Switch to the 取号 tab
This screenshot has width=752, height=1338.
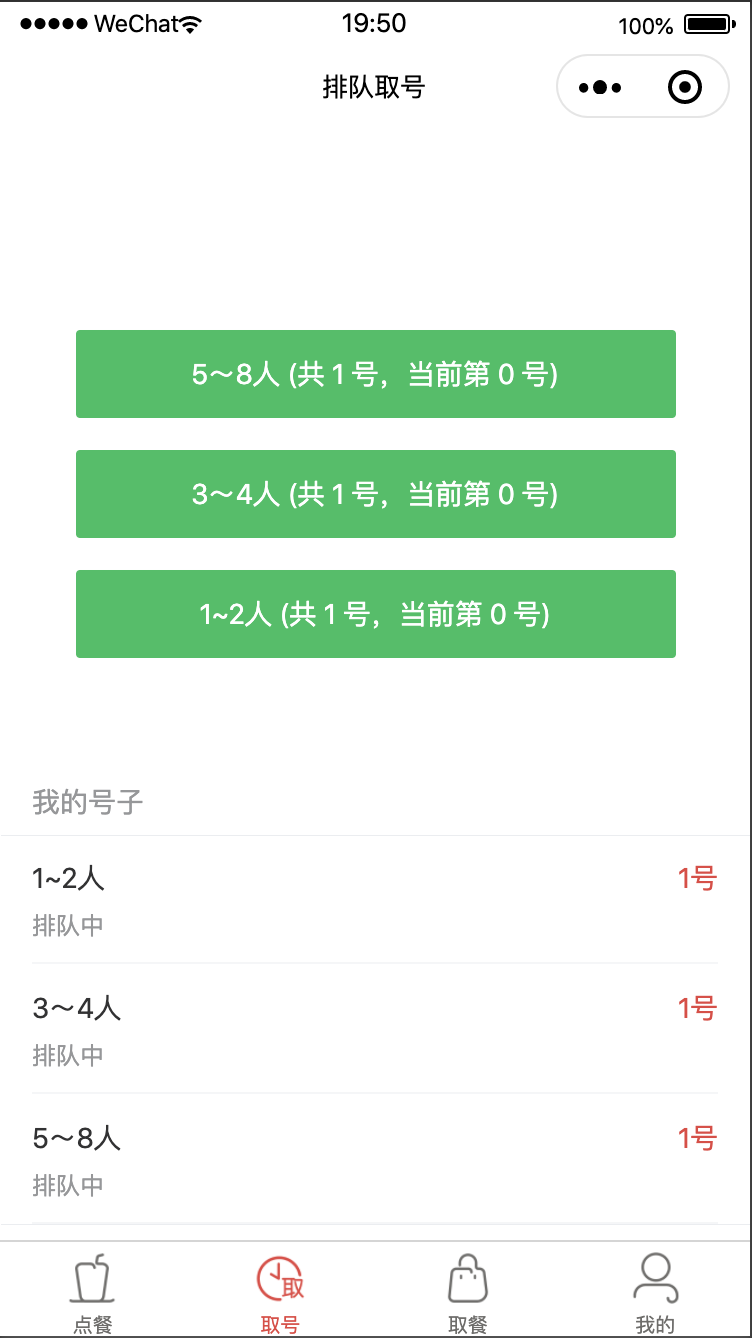(281, 1292)
